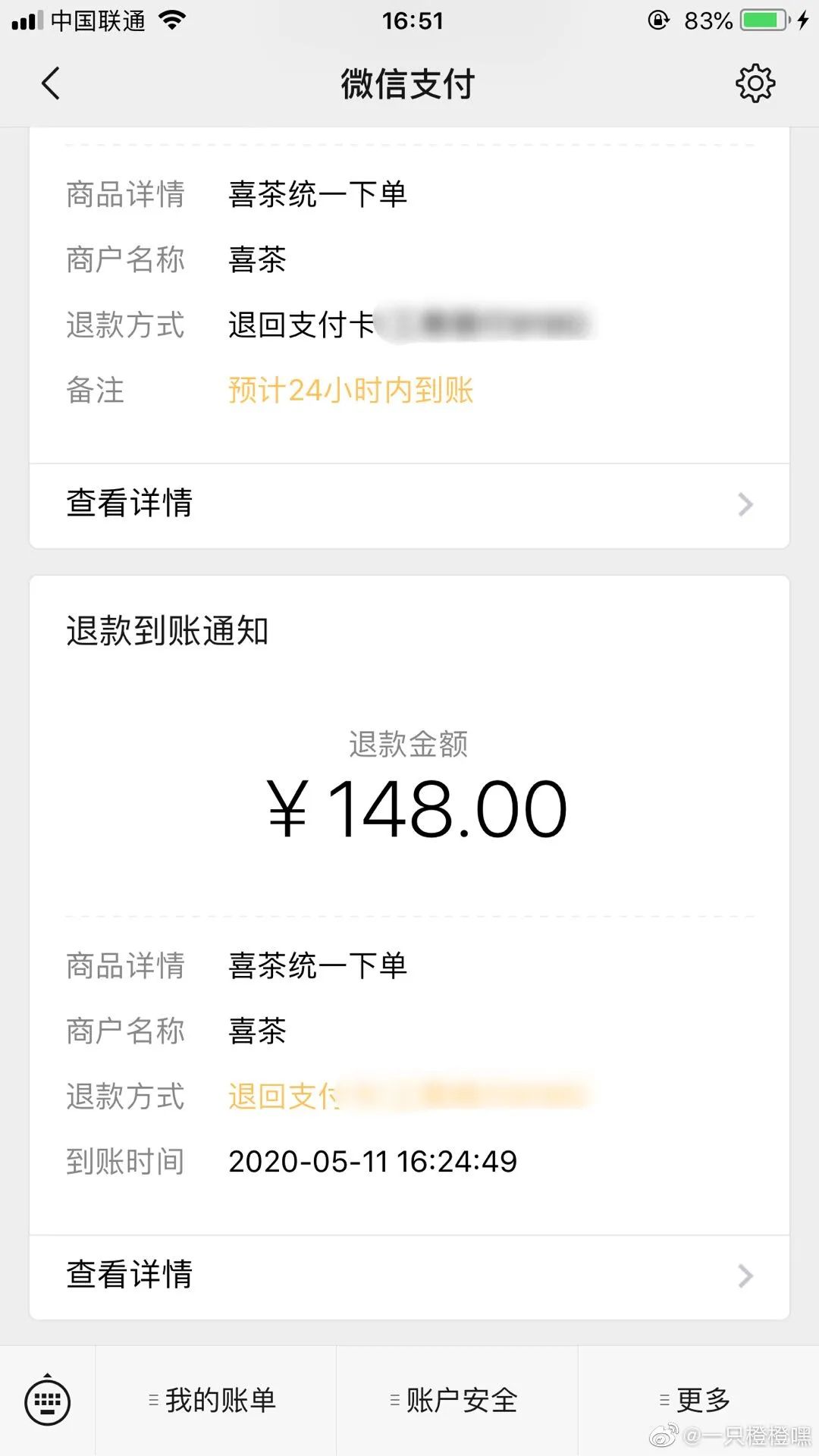Open 查看详情 under the 24小时内到账 refund
Viewport: 819px width, 1456px height.
pos(409,505)
